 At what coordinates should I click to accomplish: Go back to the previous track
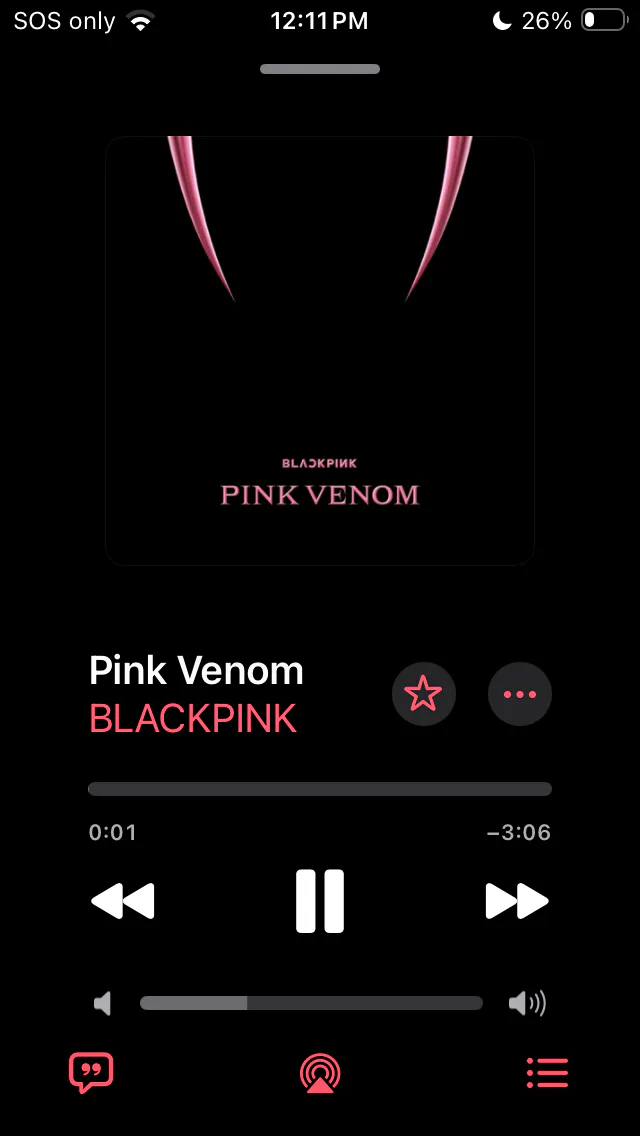point(123,901)
